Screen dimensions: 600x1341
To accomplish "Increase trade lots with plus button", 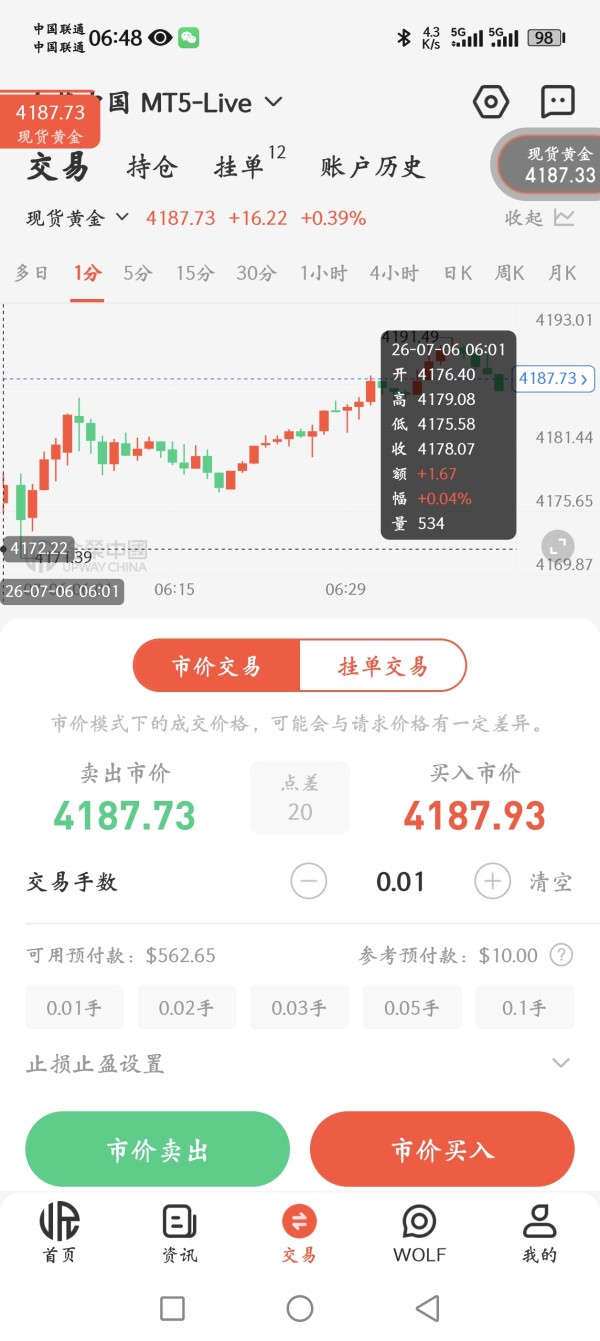I will (x=492, y=882).
